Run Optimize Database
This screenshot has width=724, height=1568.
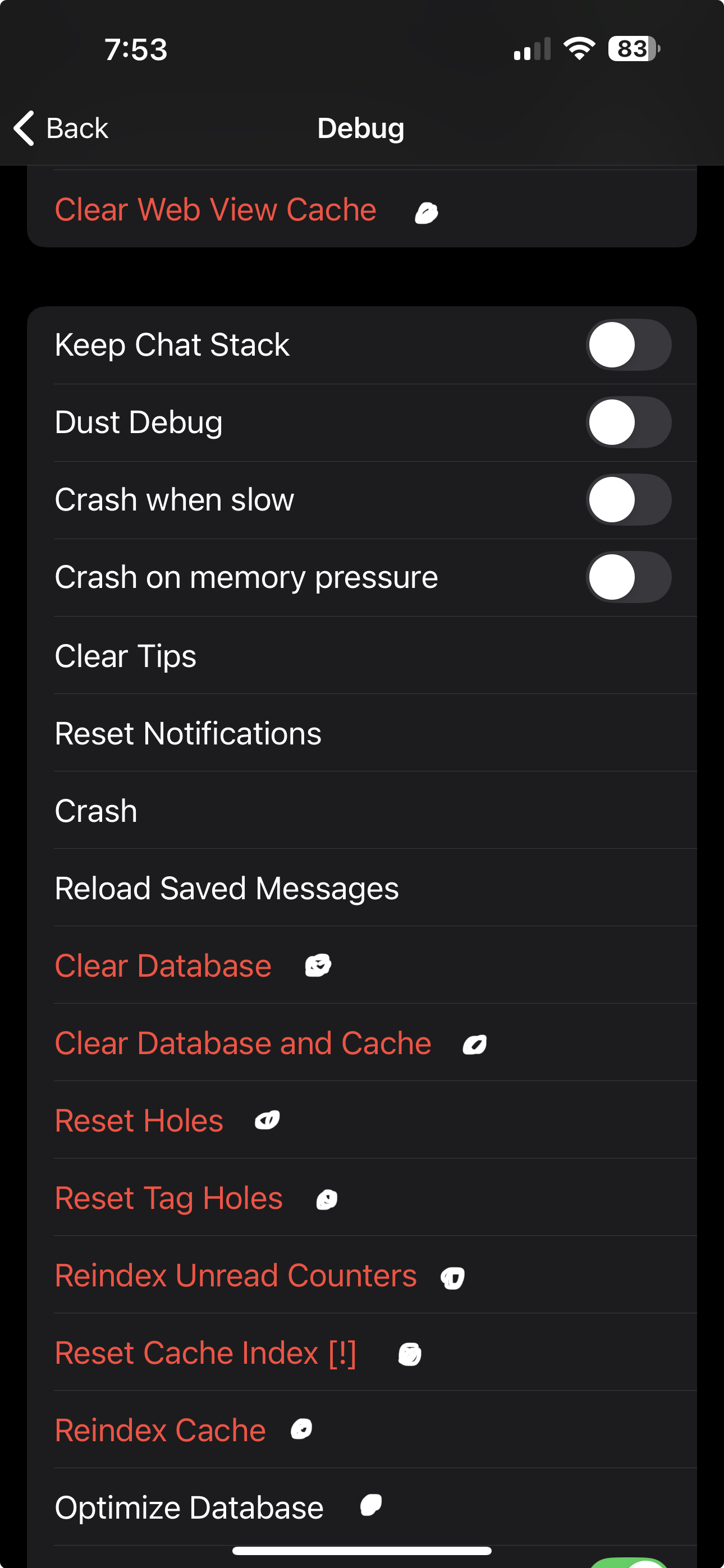pyautogui.click(x=189, y=1507)
